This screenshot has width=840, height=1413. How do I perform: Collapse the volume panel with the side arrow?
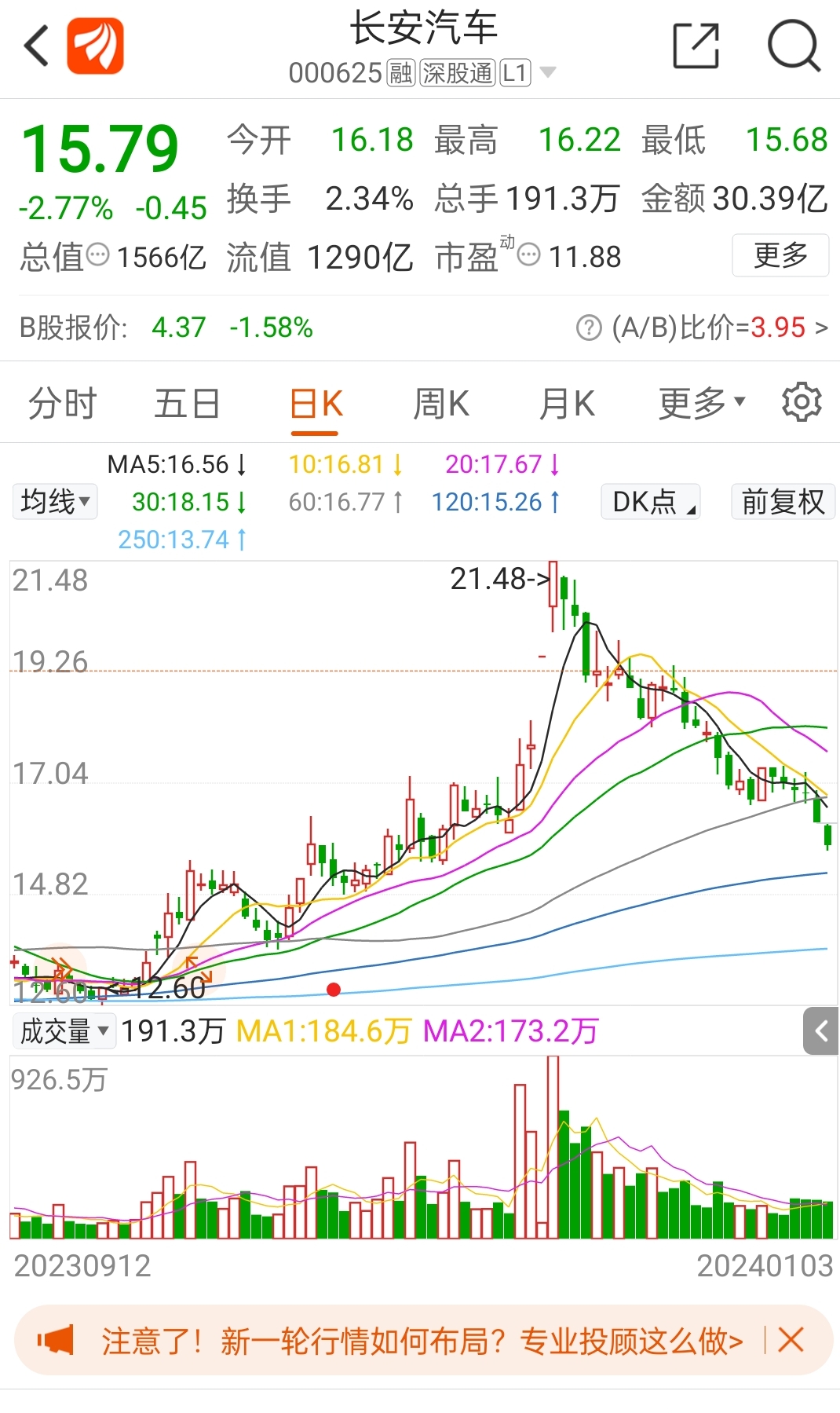coord(821,1031)
